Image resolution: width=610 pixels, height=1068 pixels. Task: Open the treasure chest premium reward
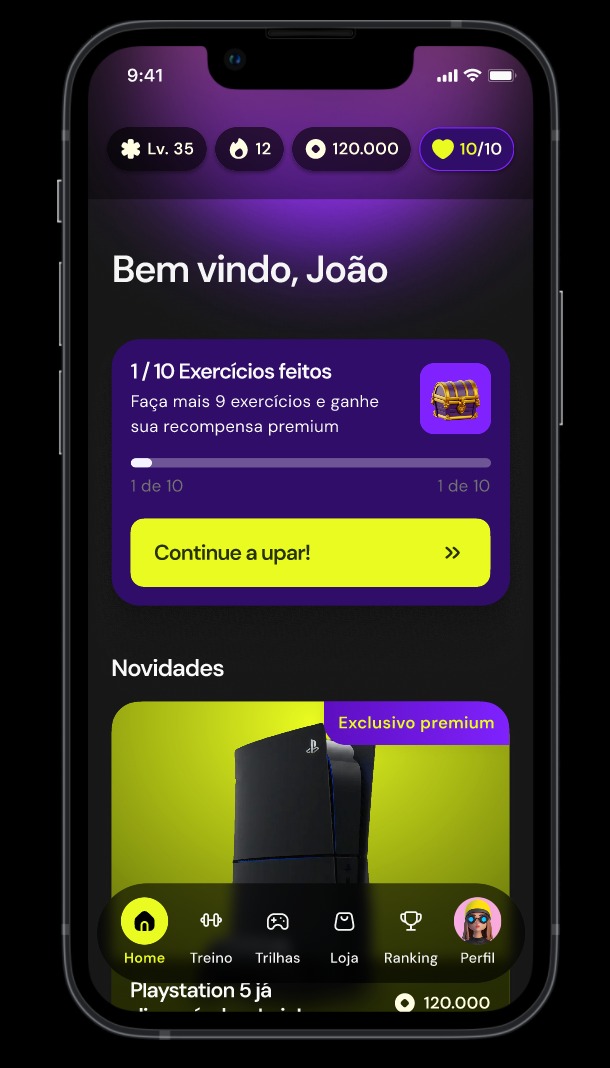point(455,398)
